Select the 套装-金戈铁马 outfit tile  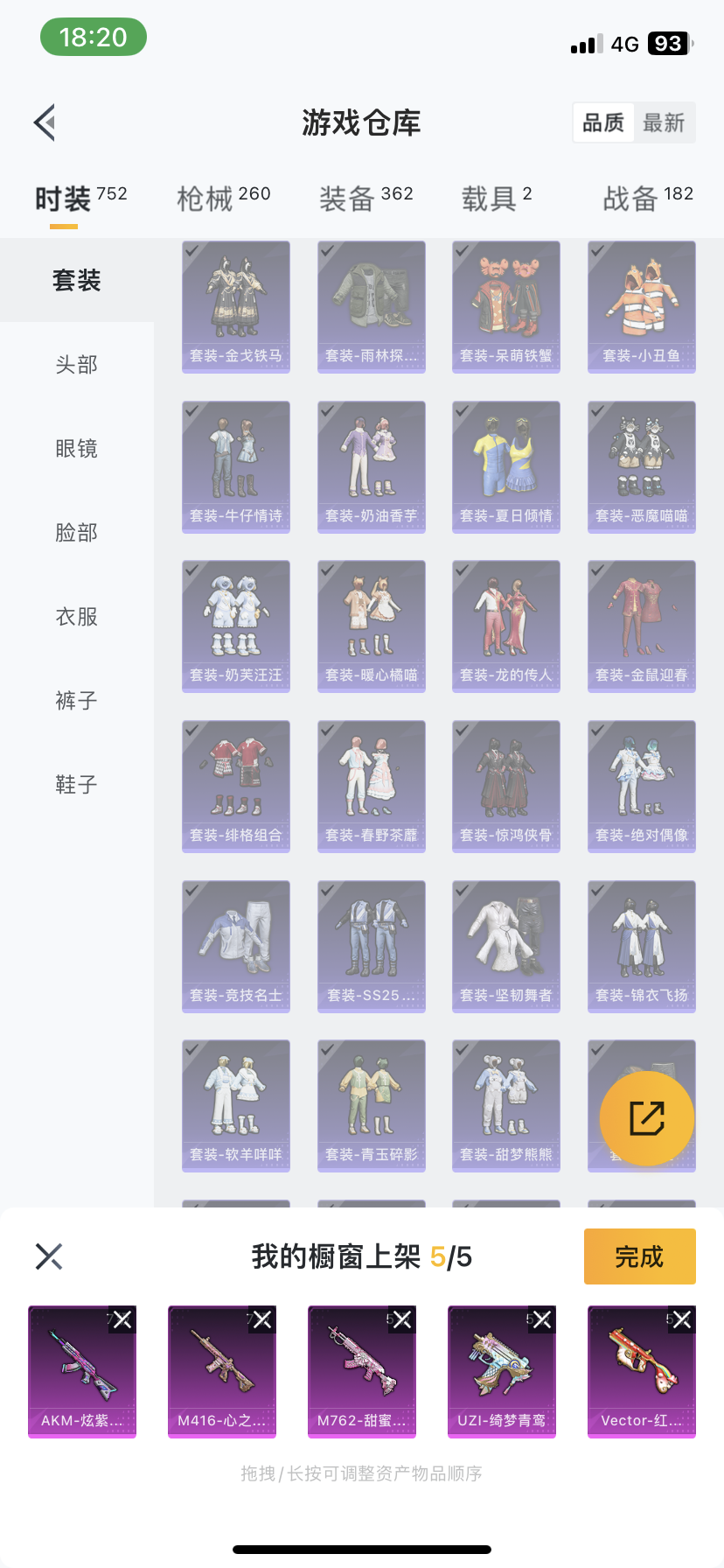tap(236, 306)
